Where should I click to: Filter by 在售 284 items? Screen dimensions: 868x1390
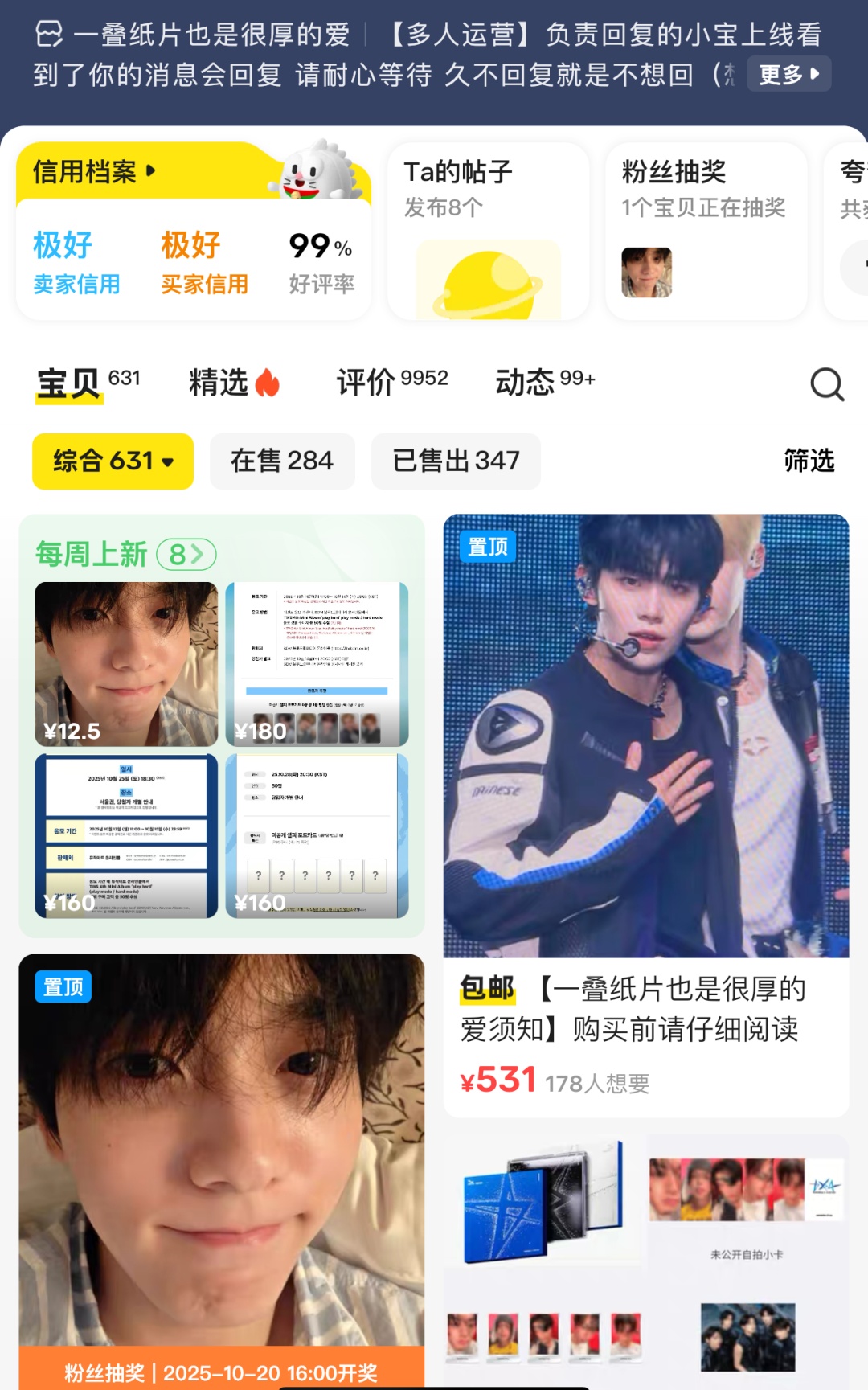click(x=281, y=461)
